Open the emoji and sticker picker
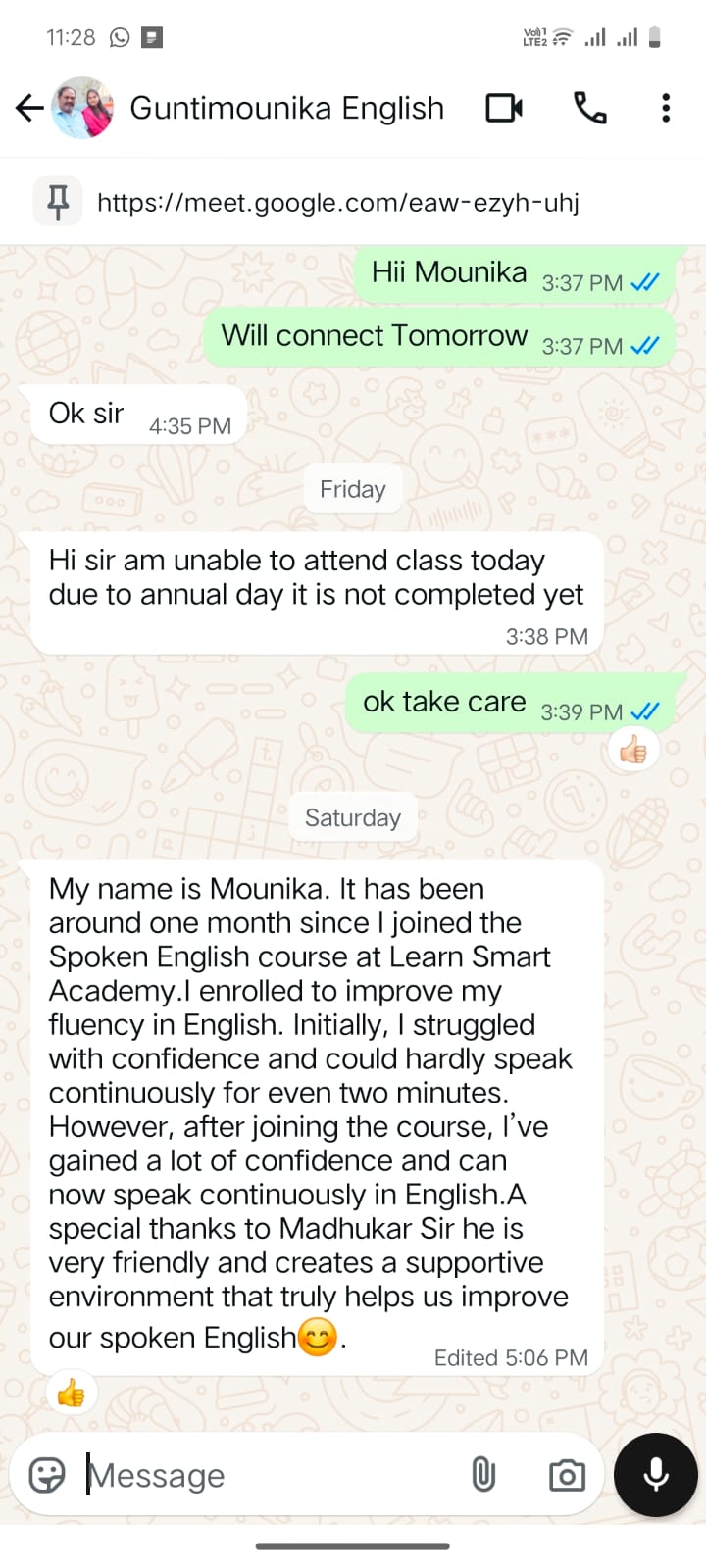The height and width of the screenshot is (1568, 706). click(47, 1474)
